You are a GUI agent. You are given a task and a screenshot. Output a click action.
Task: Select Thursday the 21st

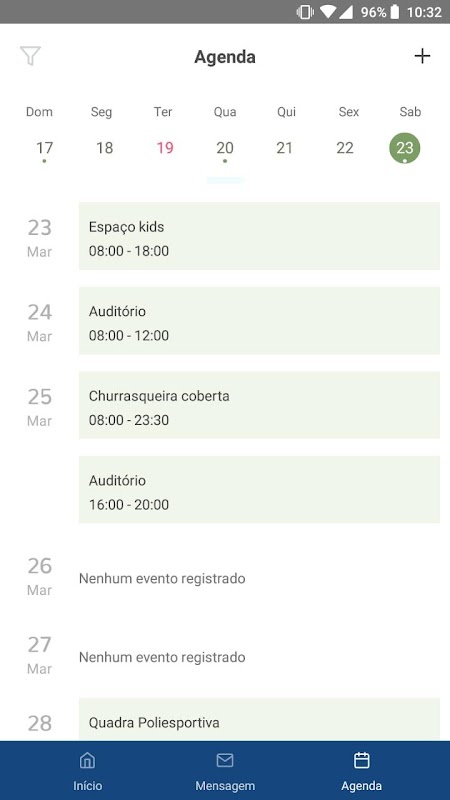(285, 148)
